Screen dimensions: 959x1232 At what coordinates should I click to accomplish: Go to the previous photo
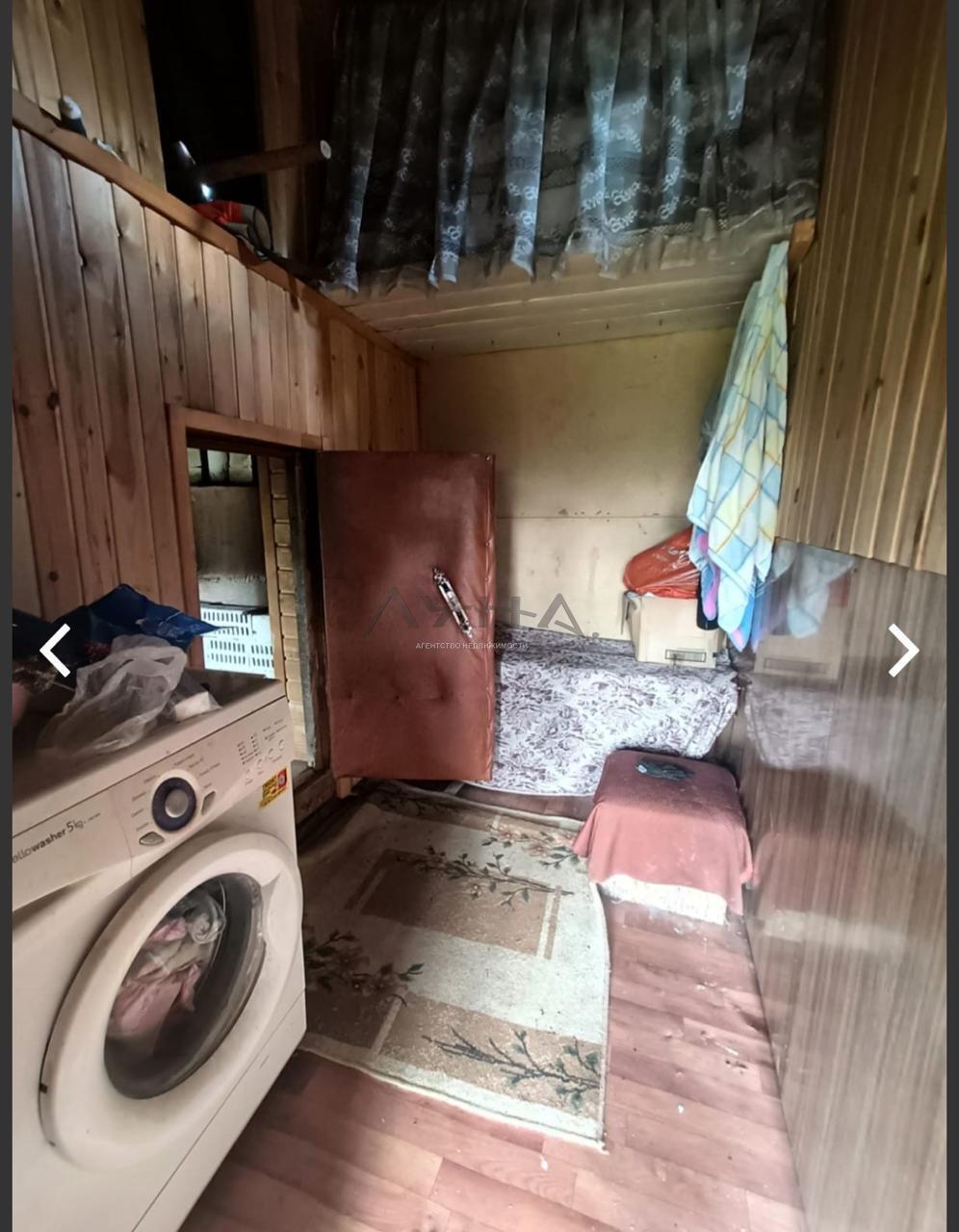55,651
